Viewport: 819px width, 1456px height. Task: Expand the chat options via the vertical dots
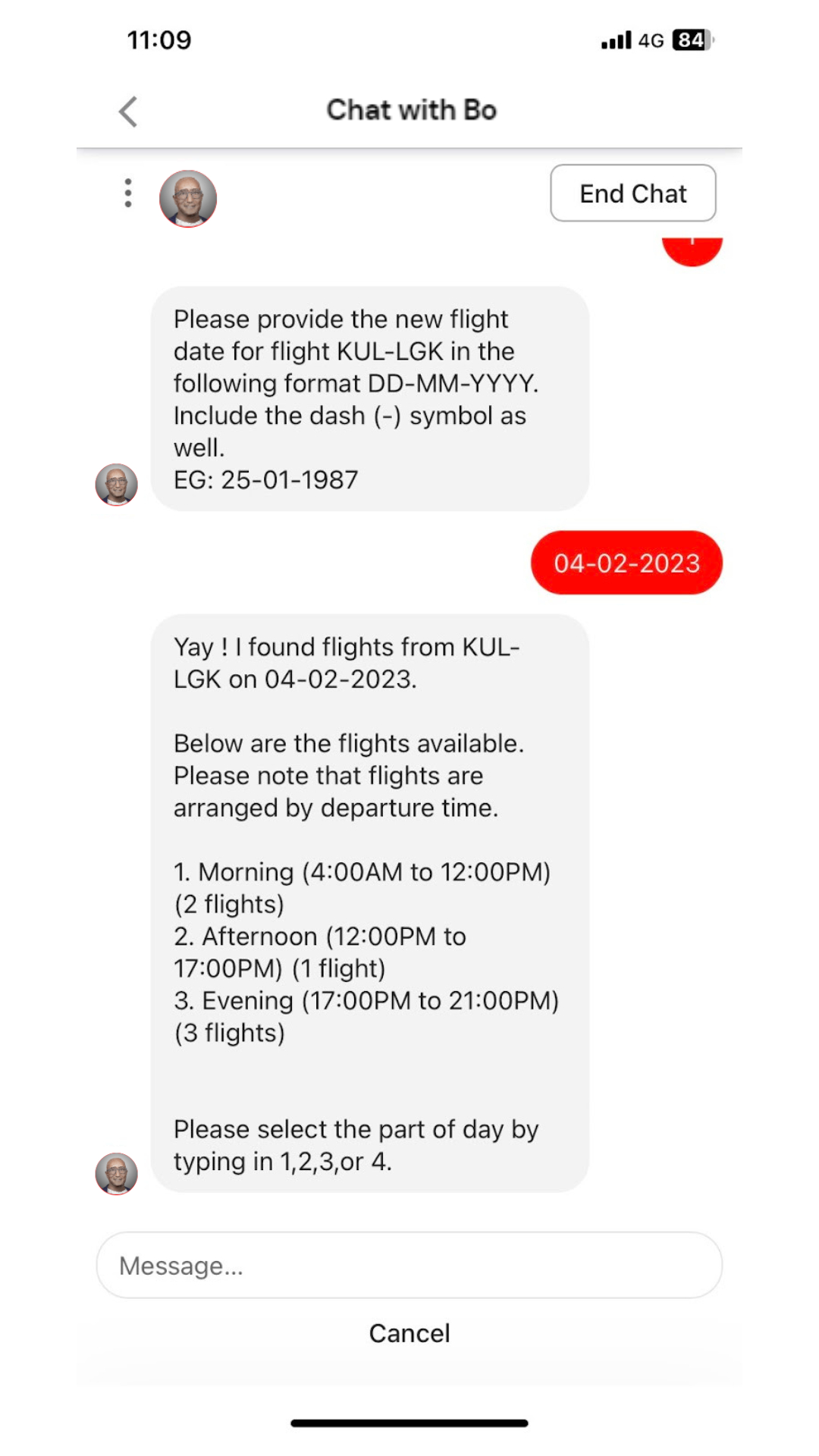click(x=127, y=194)
